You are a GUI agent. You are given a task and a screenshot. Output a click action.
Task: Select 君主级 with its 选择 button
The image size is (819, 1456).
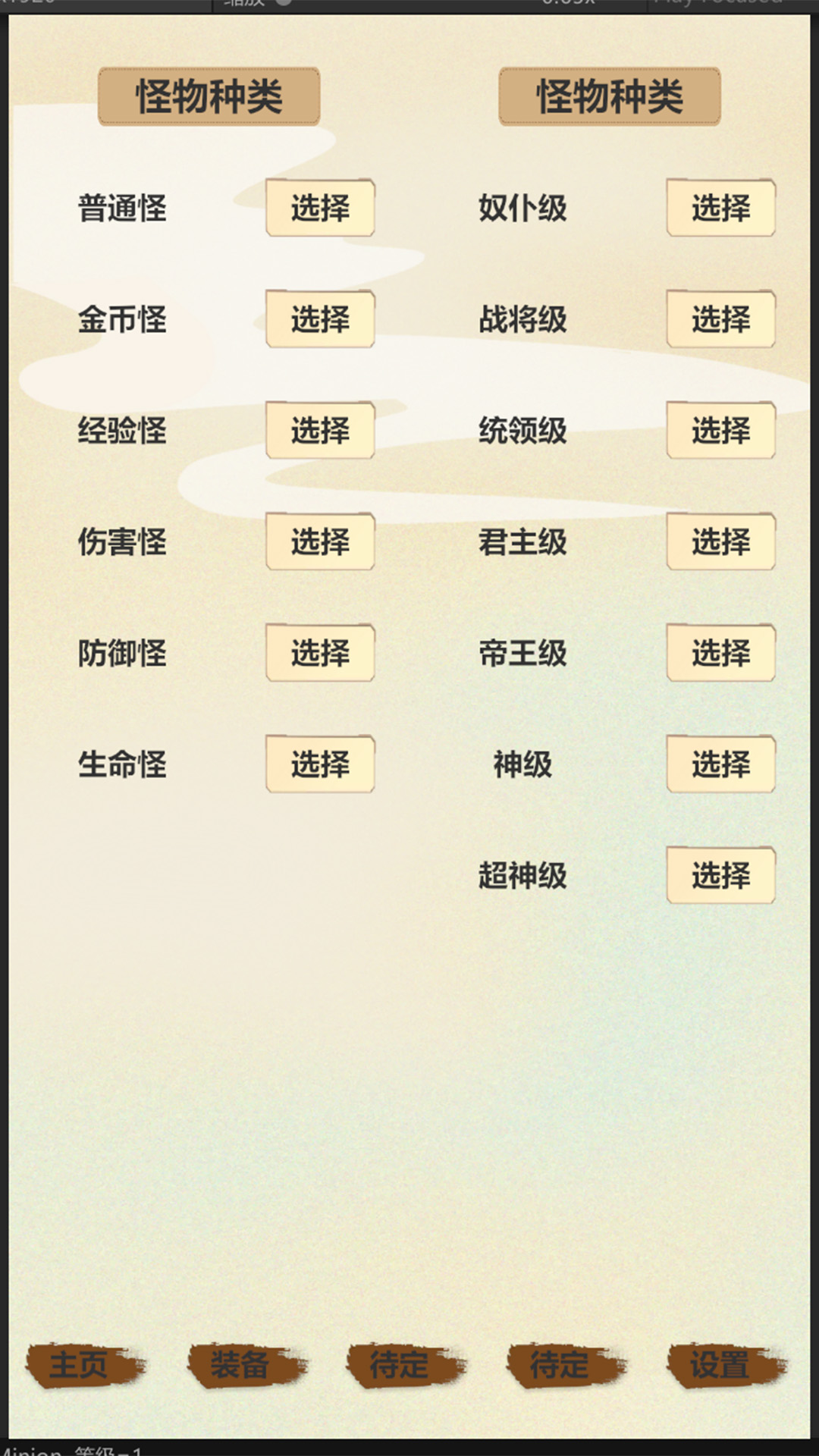pos(720,541)
